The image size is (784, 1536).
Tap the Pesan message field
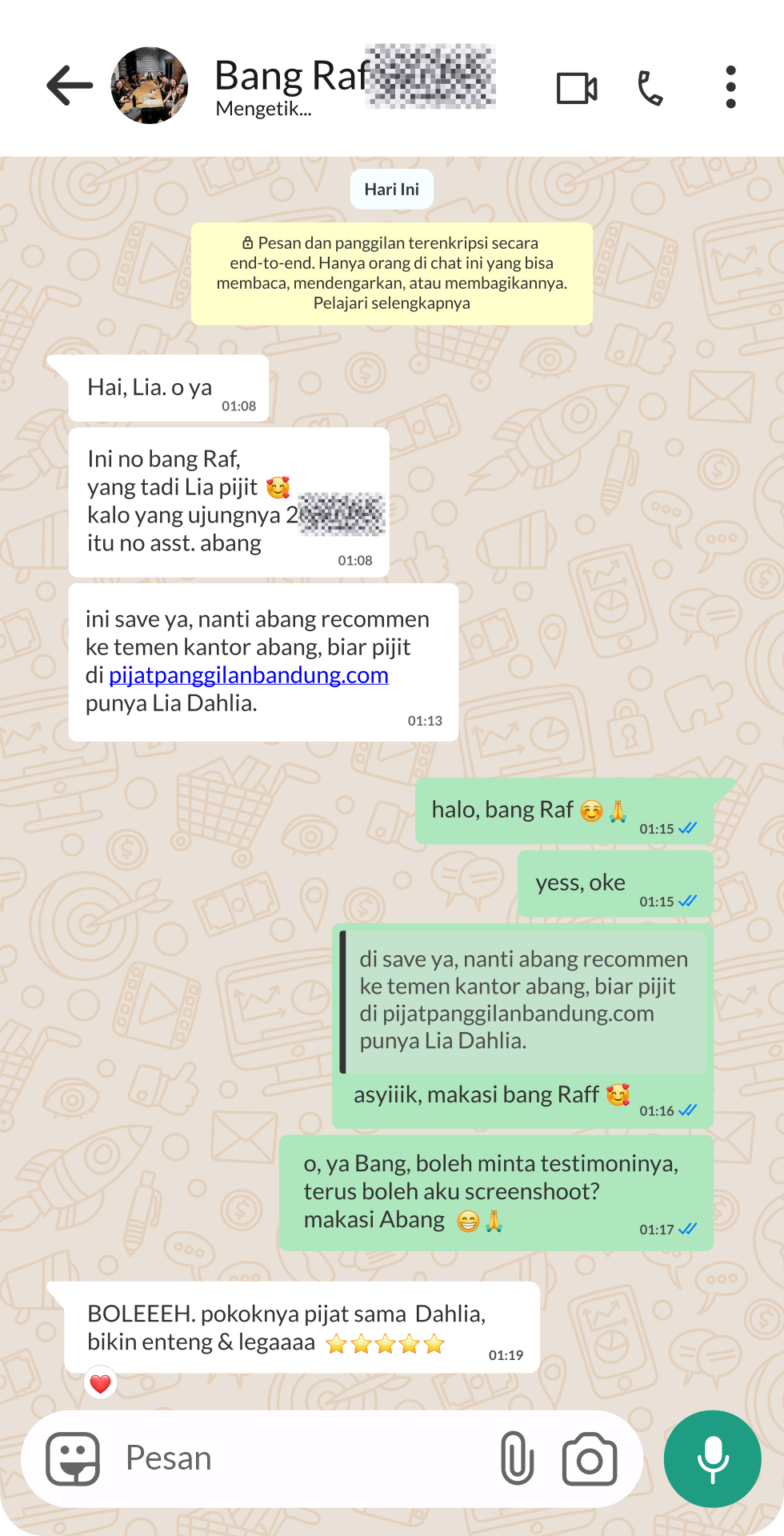[304, 1458]
